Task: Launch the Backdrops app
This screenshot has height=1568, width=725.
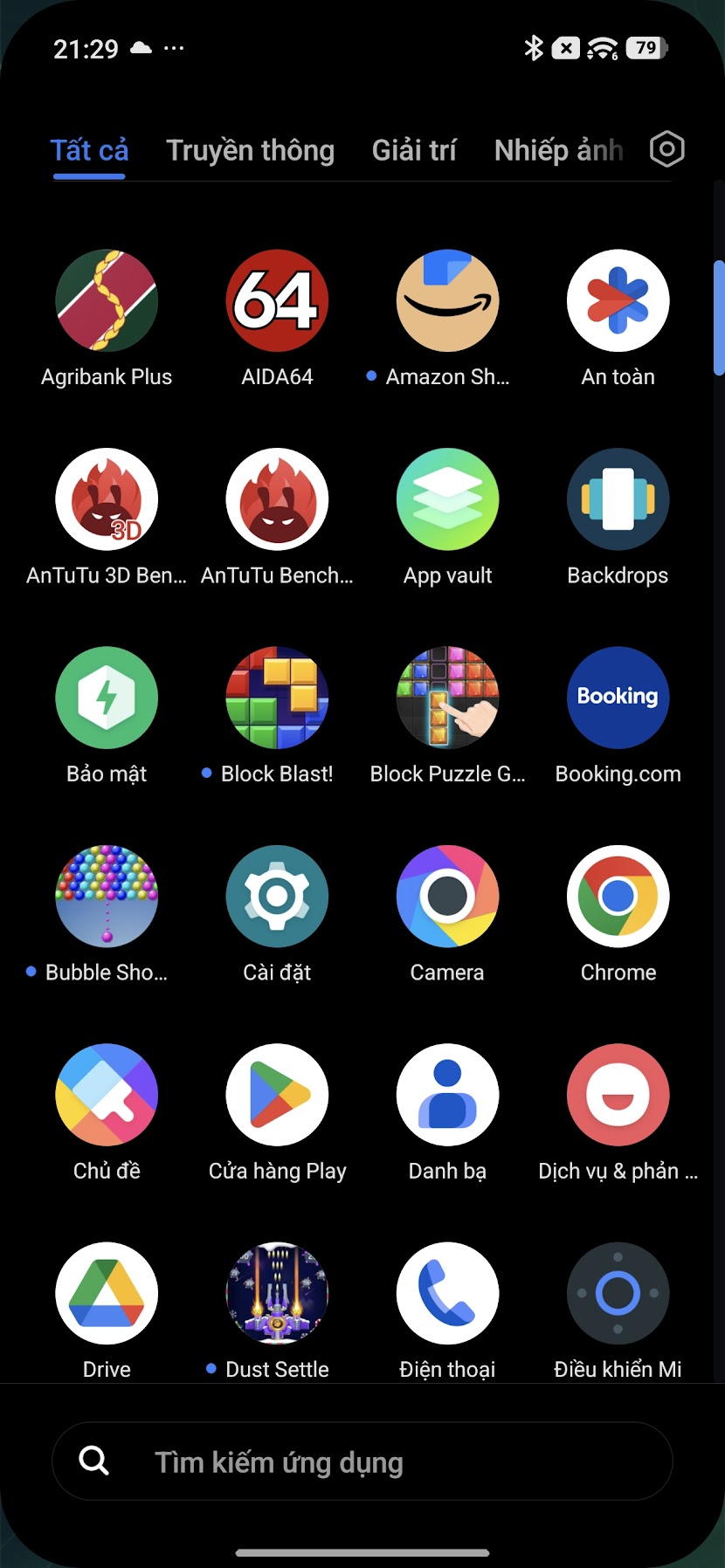Action: point(618,499)
